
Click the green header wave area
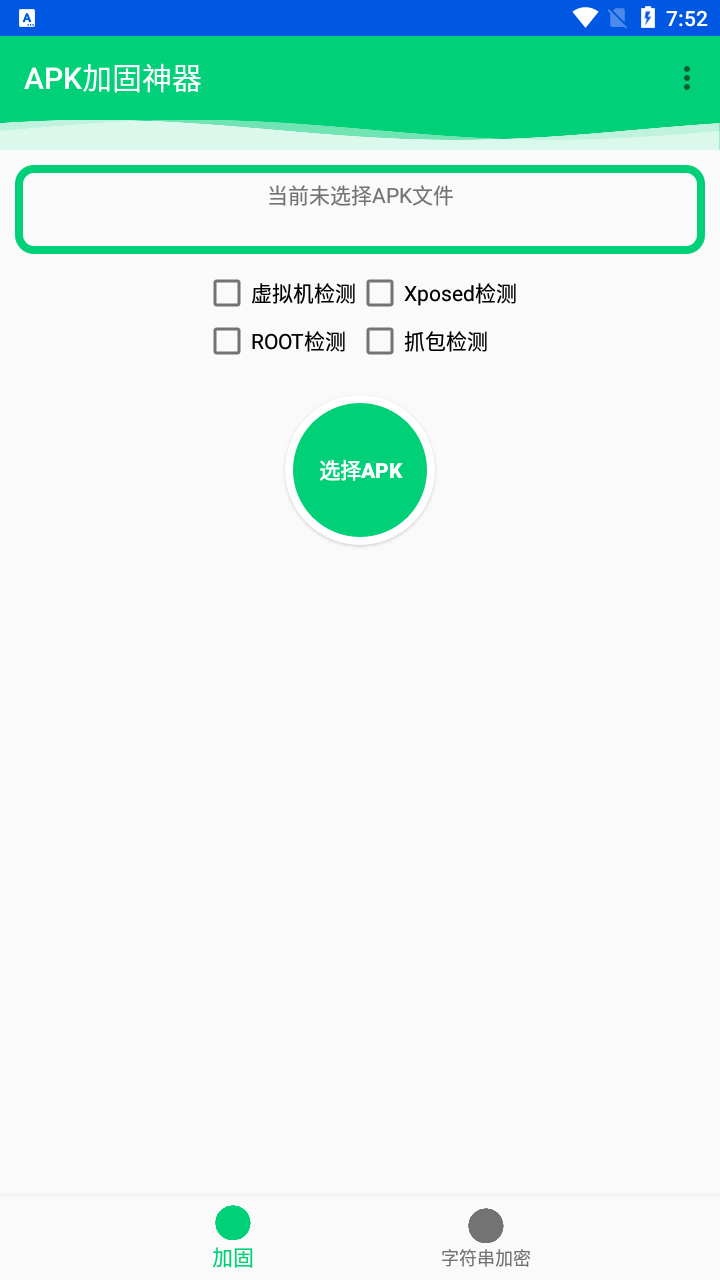(x=360, y=130)
